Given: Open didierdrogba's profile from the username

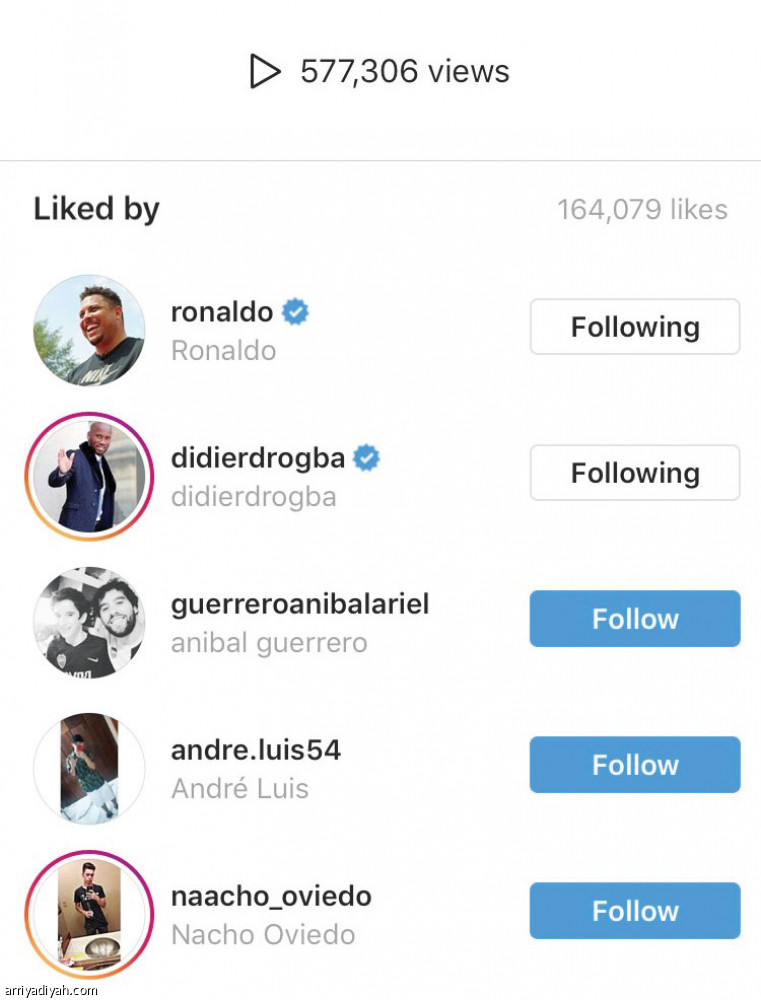Looking at the screenshot, I should 258,459.
